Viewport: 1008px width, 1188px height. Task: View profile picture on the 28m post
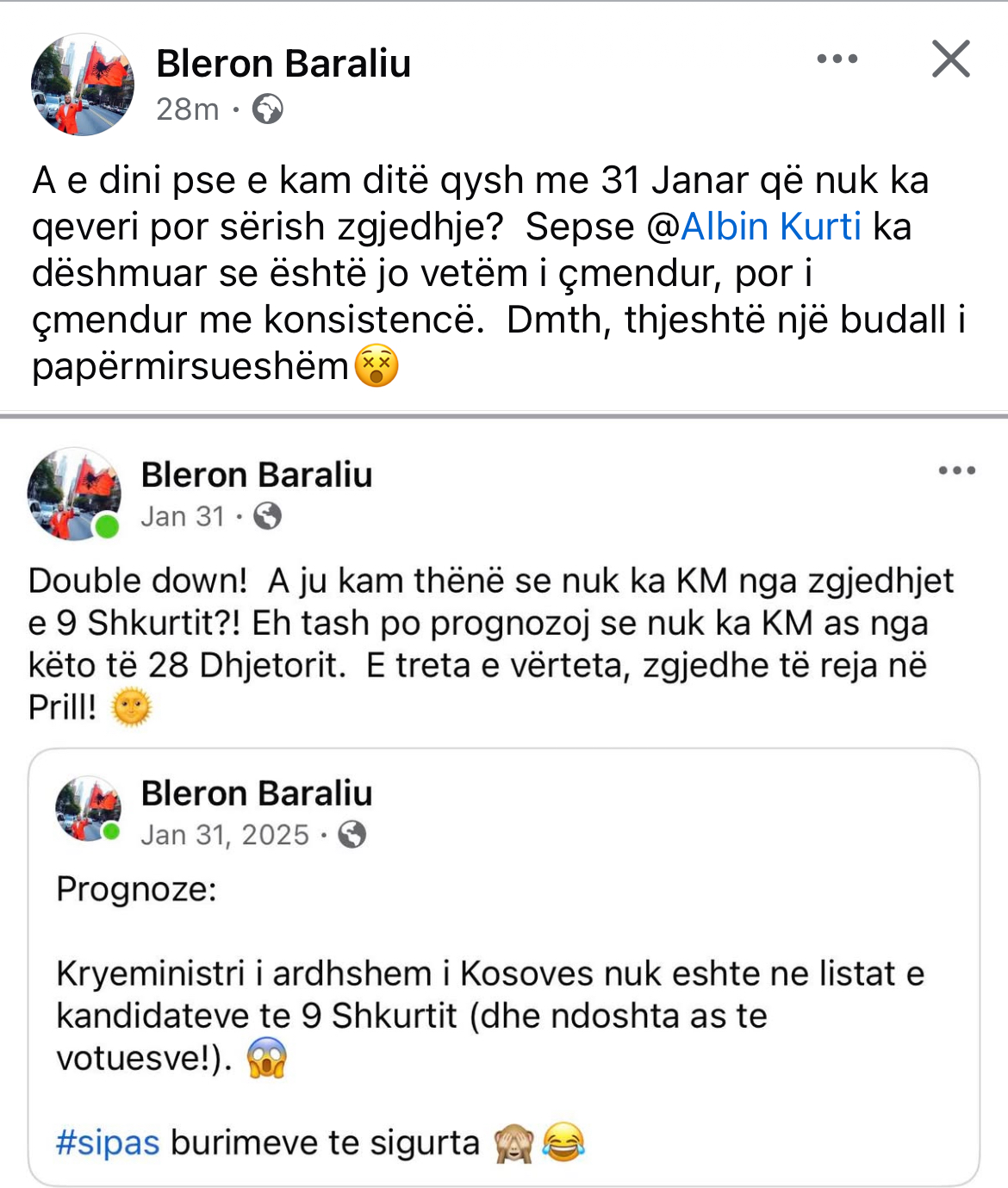click(83, 84)
